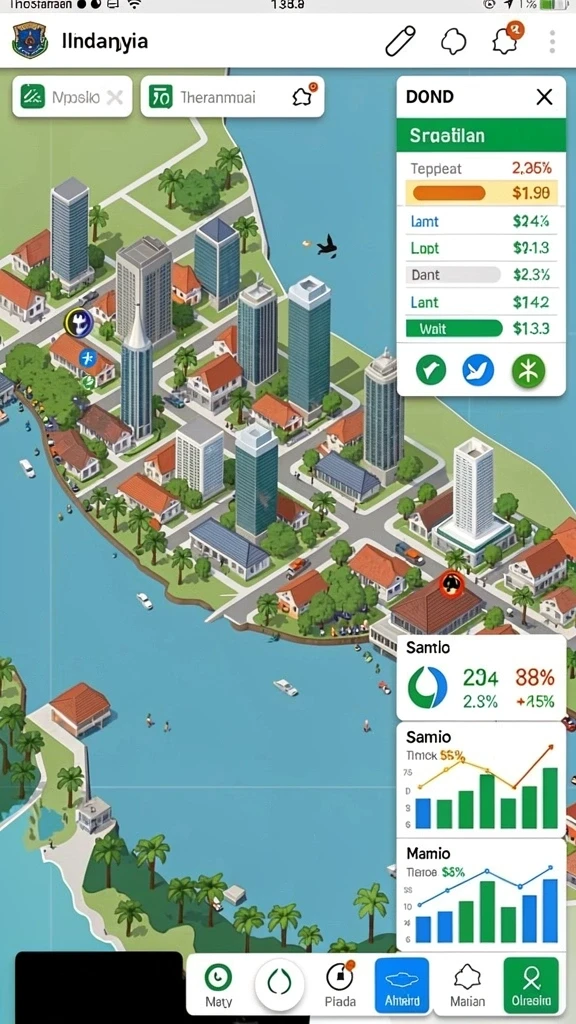Select the Wait row in the panel
The width and height of the screenshot is (576, 1024).
pos(481,328)
